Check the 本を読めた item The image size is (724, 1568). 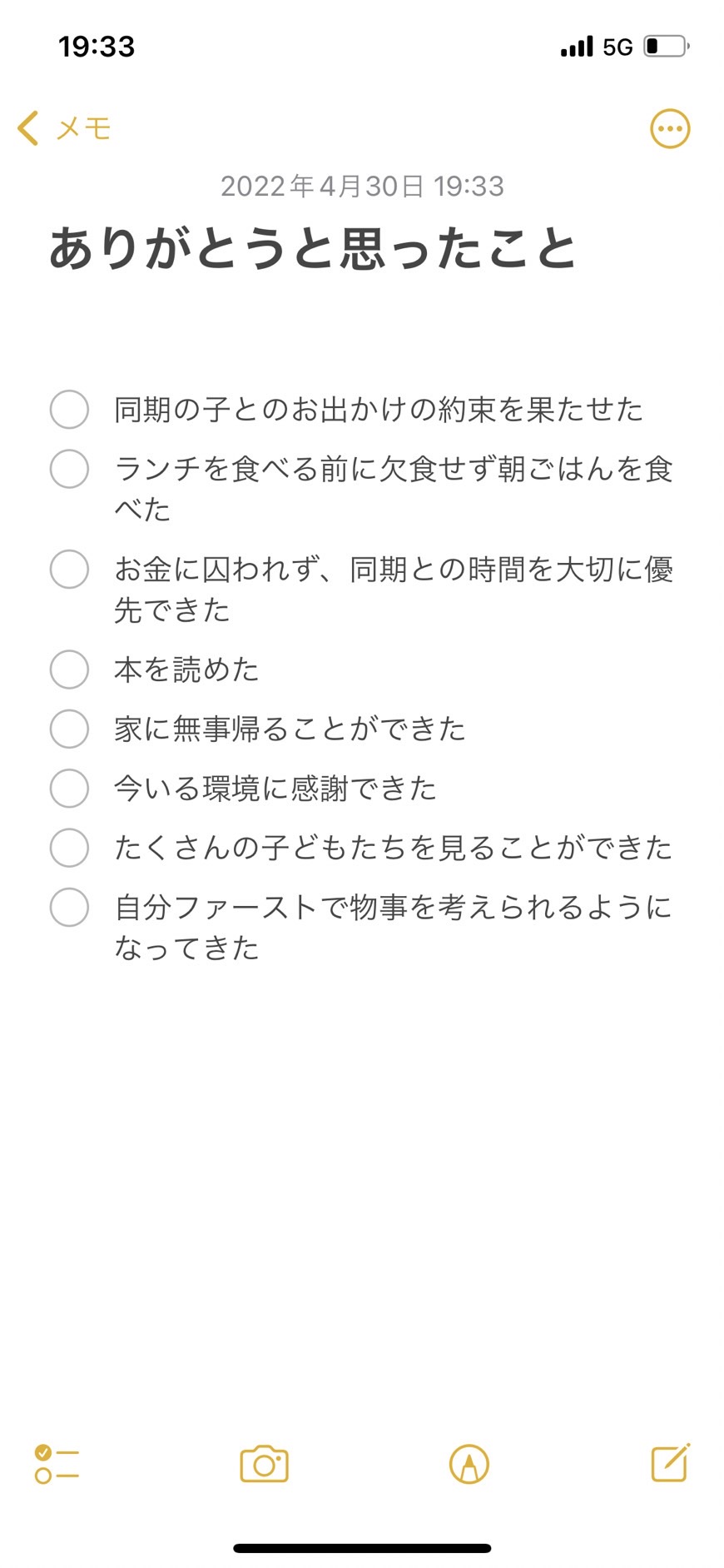pos(69,670)
